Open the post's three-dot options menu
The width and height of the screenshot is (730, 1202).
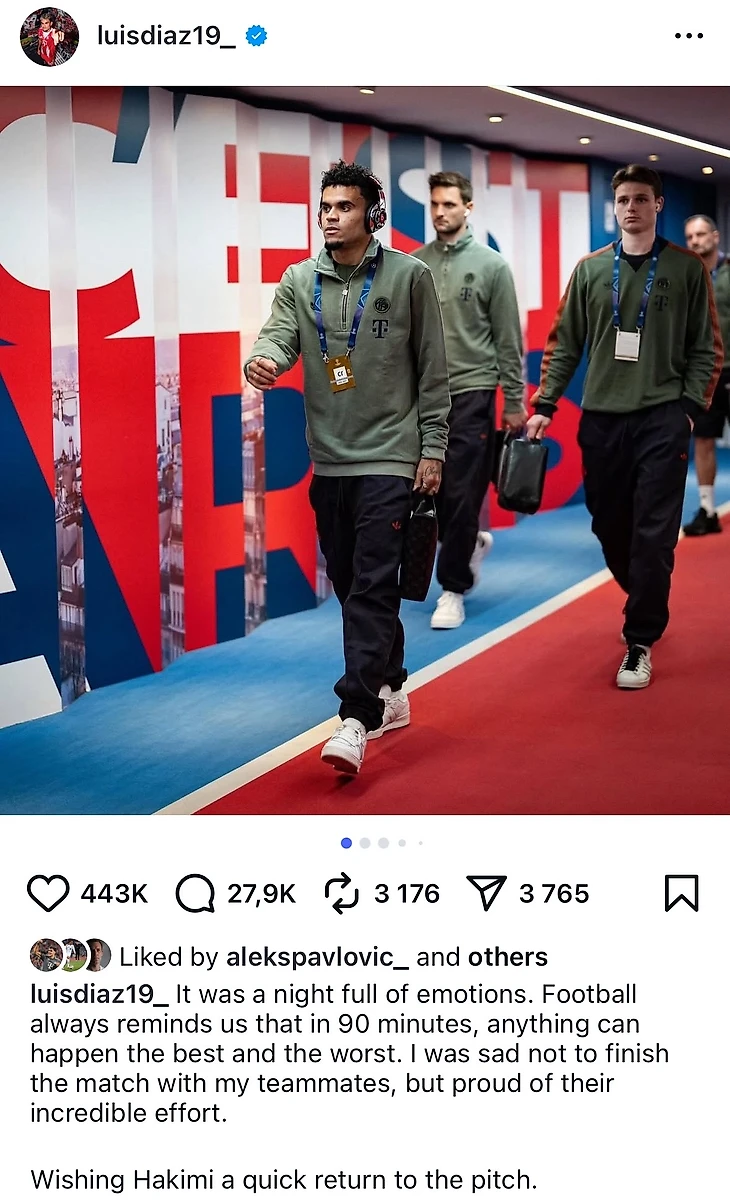689,37
